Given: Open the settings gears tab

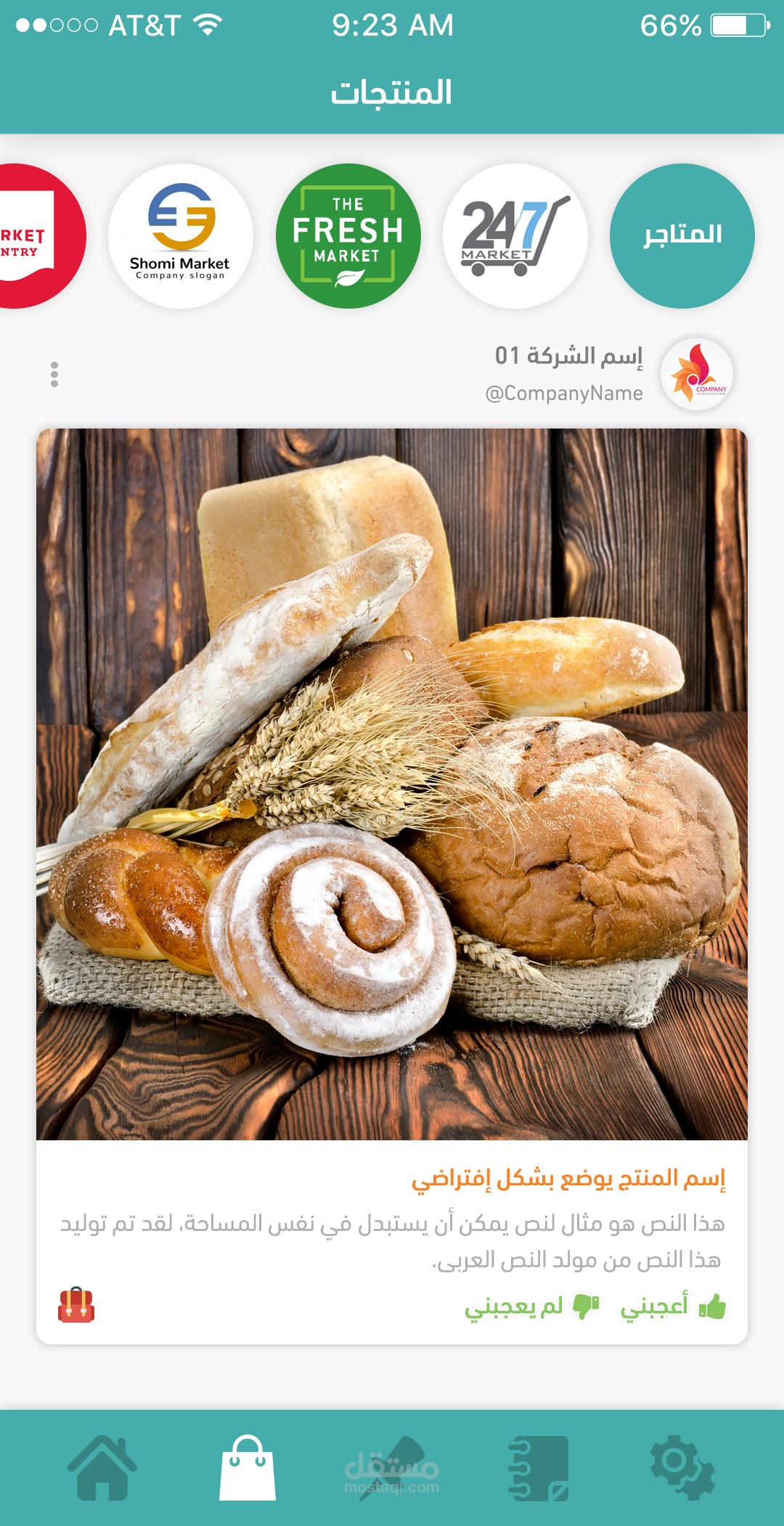Looking at the screenshot, I should (x=682, y=1468).
